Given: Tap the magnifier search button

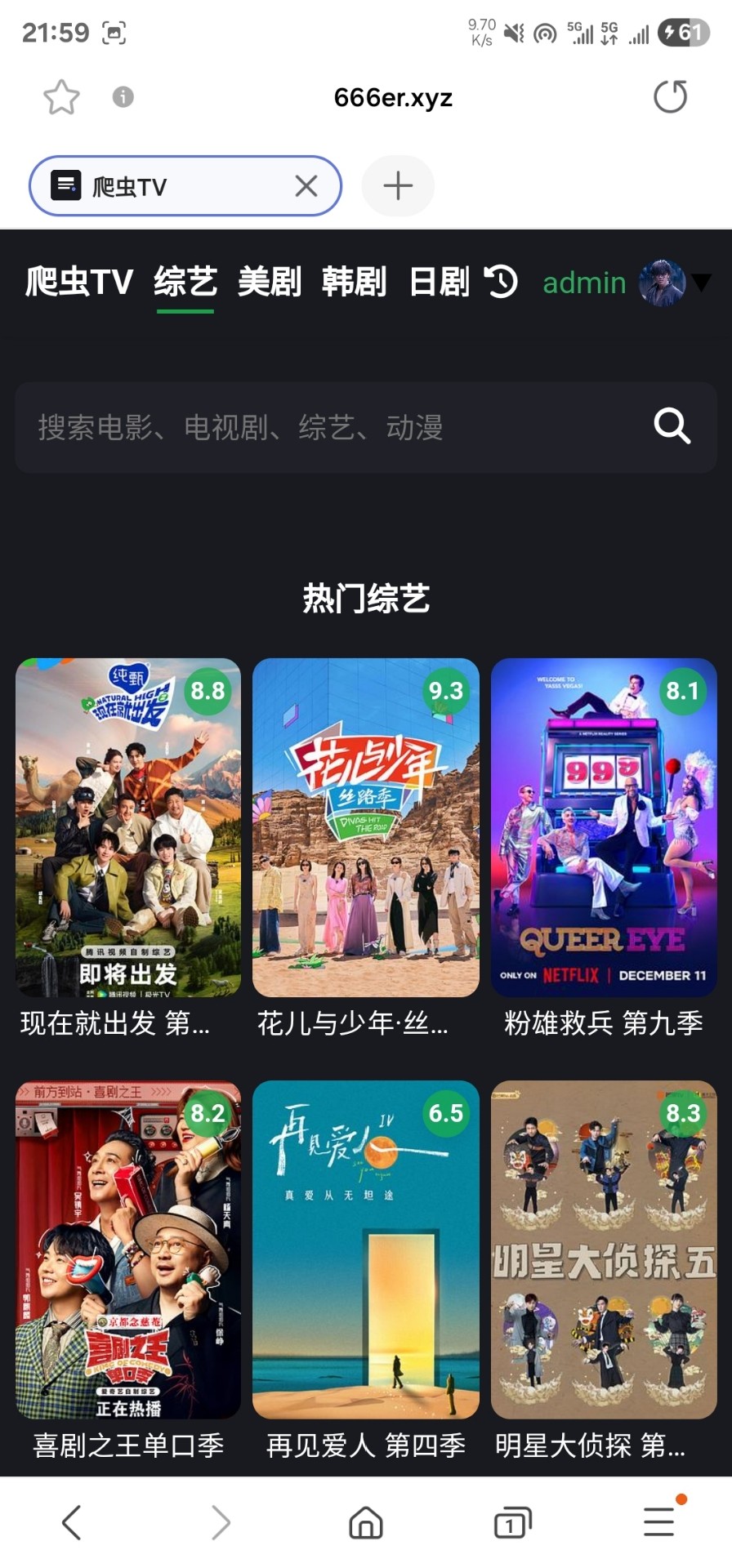Looking at the screenshot, I should click(x=672, y=426).
